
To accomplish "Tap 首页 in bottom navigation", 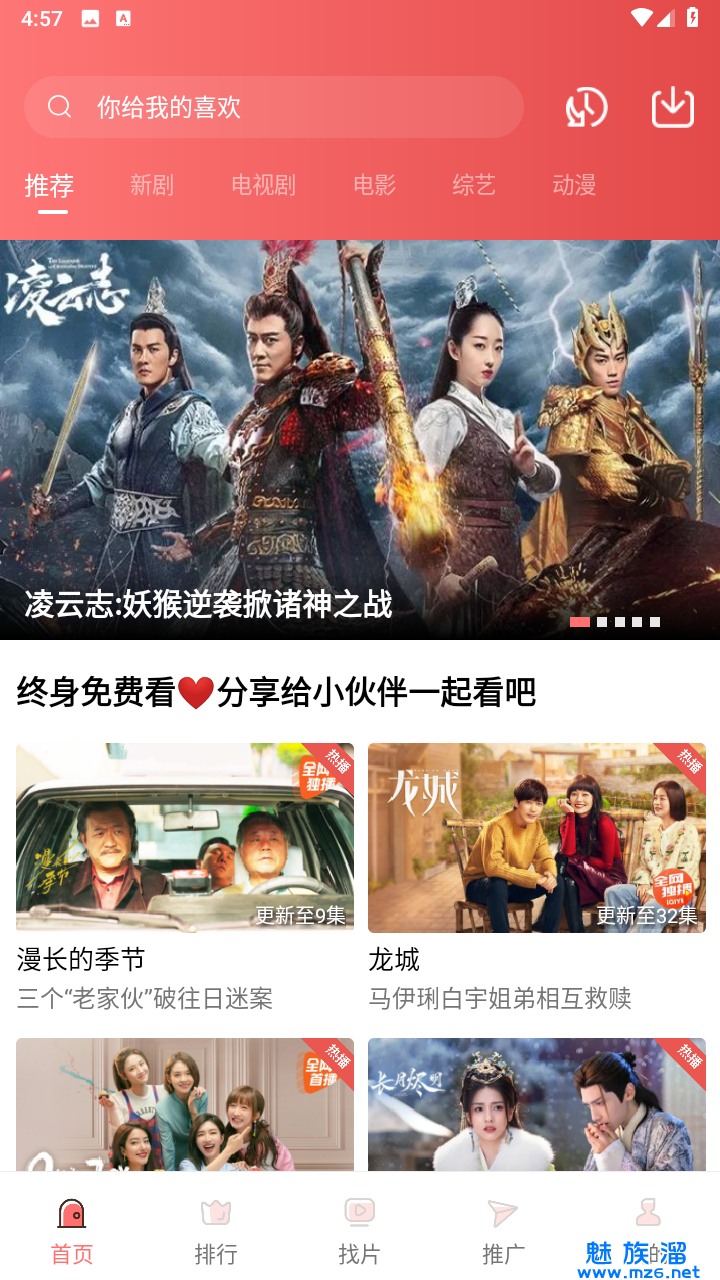I will click(x=72, y=1230).
